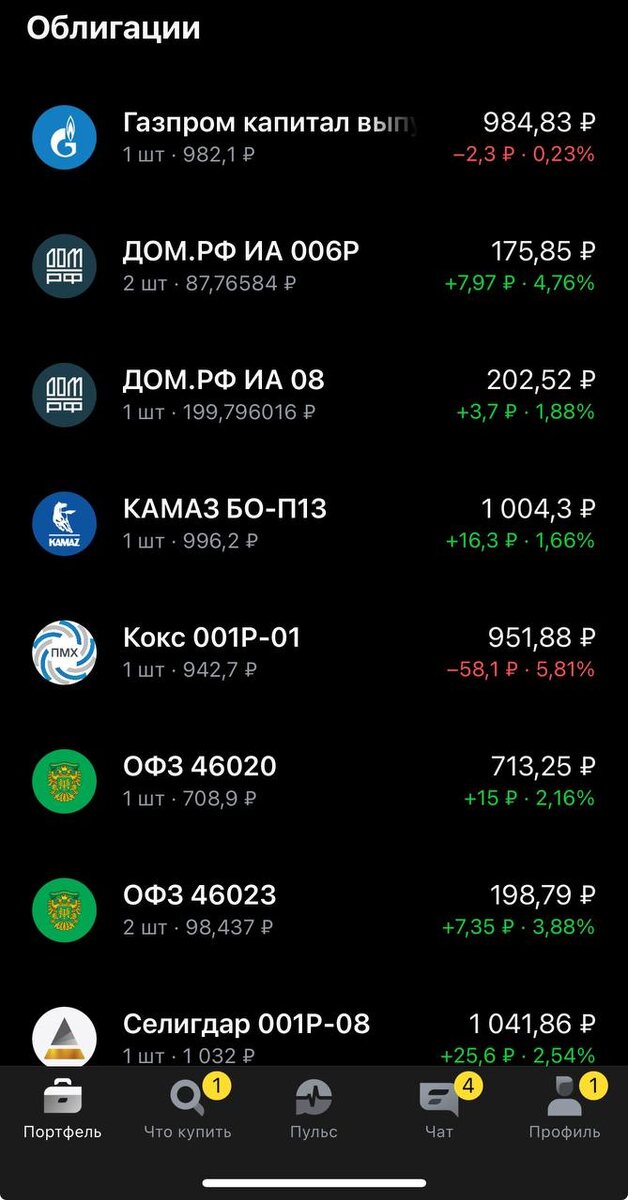Tap the Селигдар 001Р-08 bond row
The width and height of the screenshot is (628, 1200).
coord(313,1038)
